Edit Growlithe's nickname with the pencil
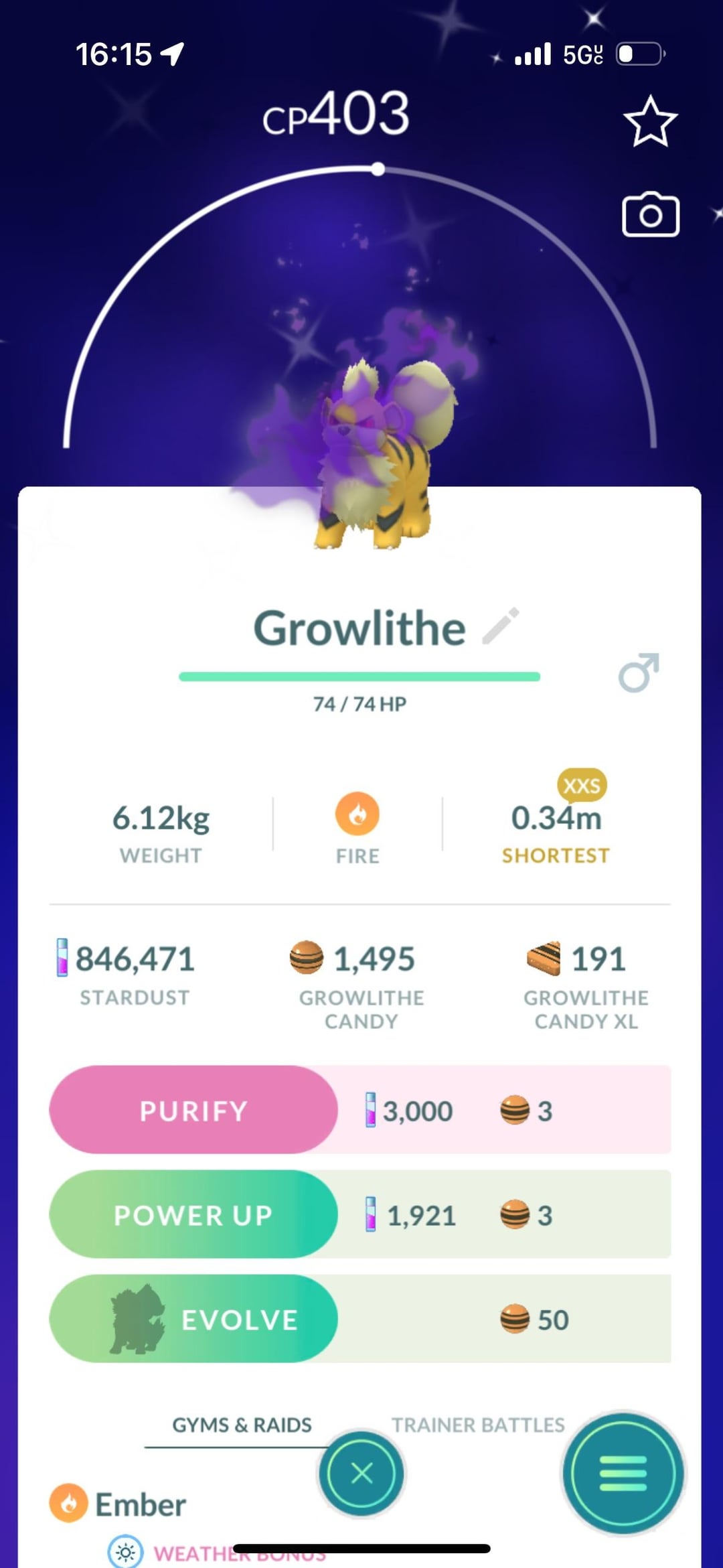Viewport: 723px width, 1568px height. [501, 626]
